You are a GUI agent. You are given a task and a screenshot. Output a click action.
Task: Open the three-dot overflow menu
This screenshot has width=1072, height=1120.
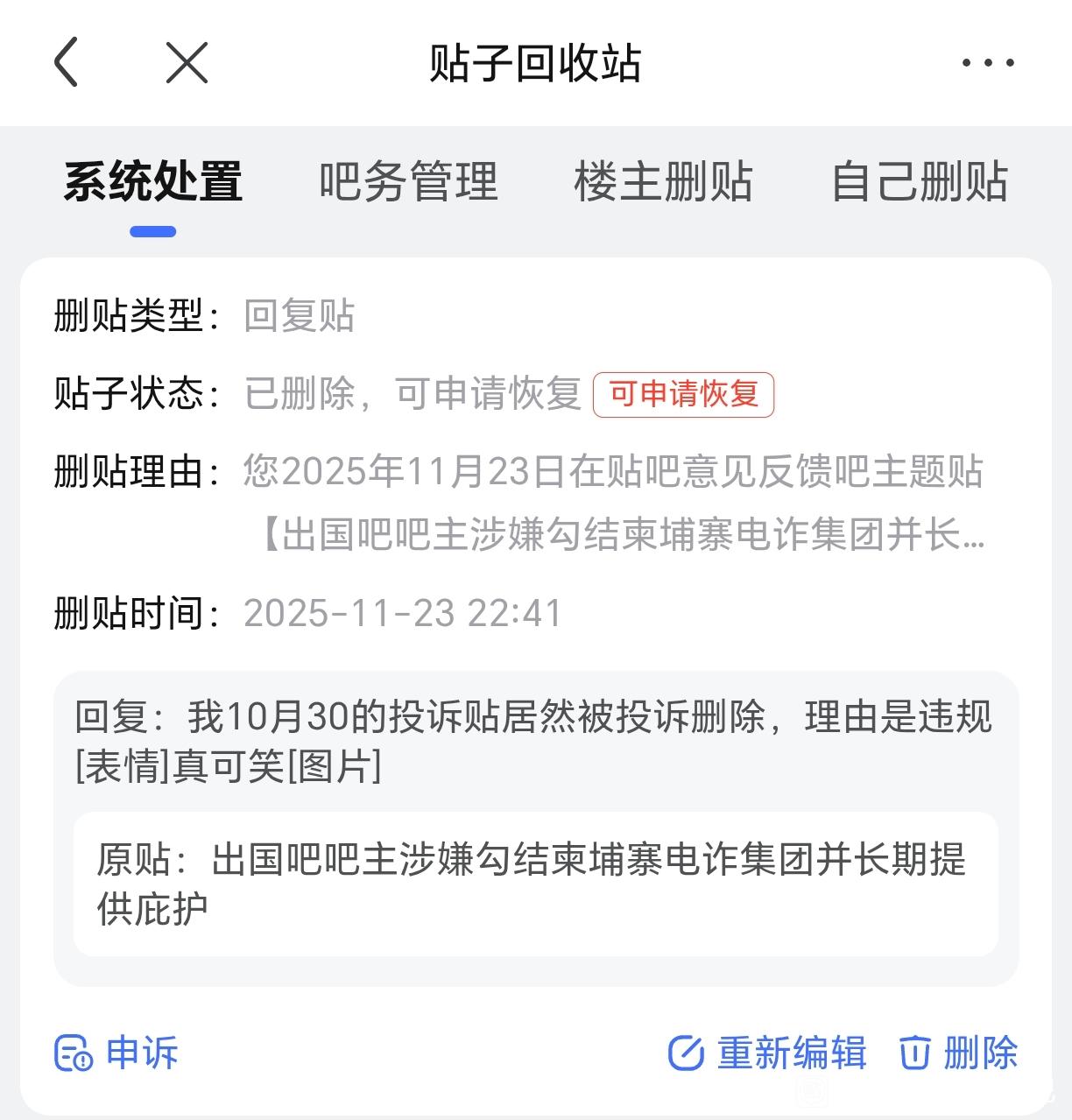(988, 63)
